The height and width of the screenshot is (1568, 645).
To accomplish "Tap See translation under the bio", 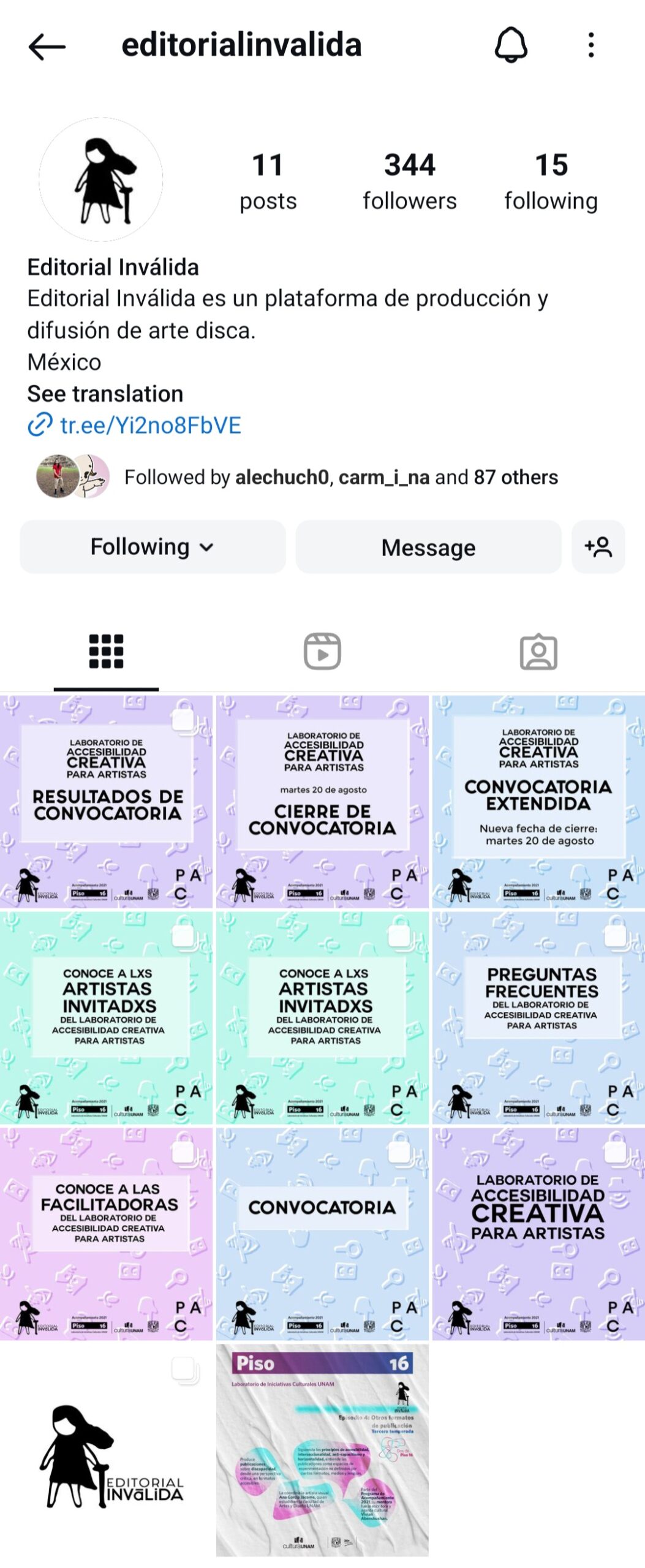I will pyautogui.click(x=105, y=394).
